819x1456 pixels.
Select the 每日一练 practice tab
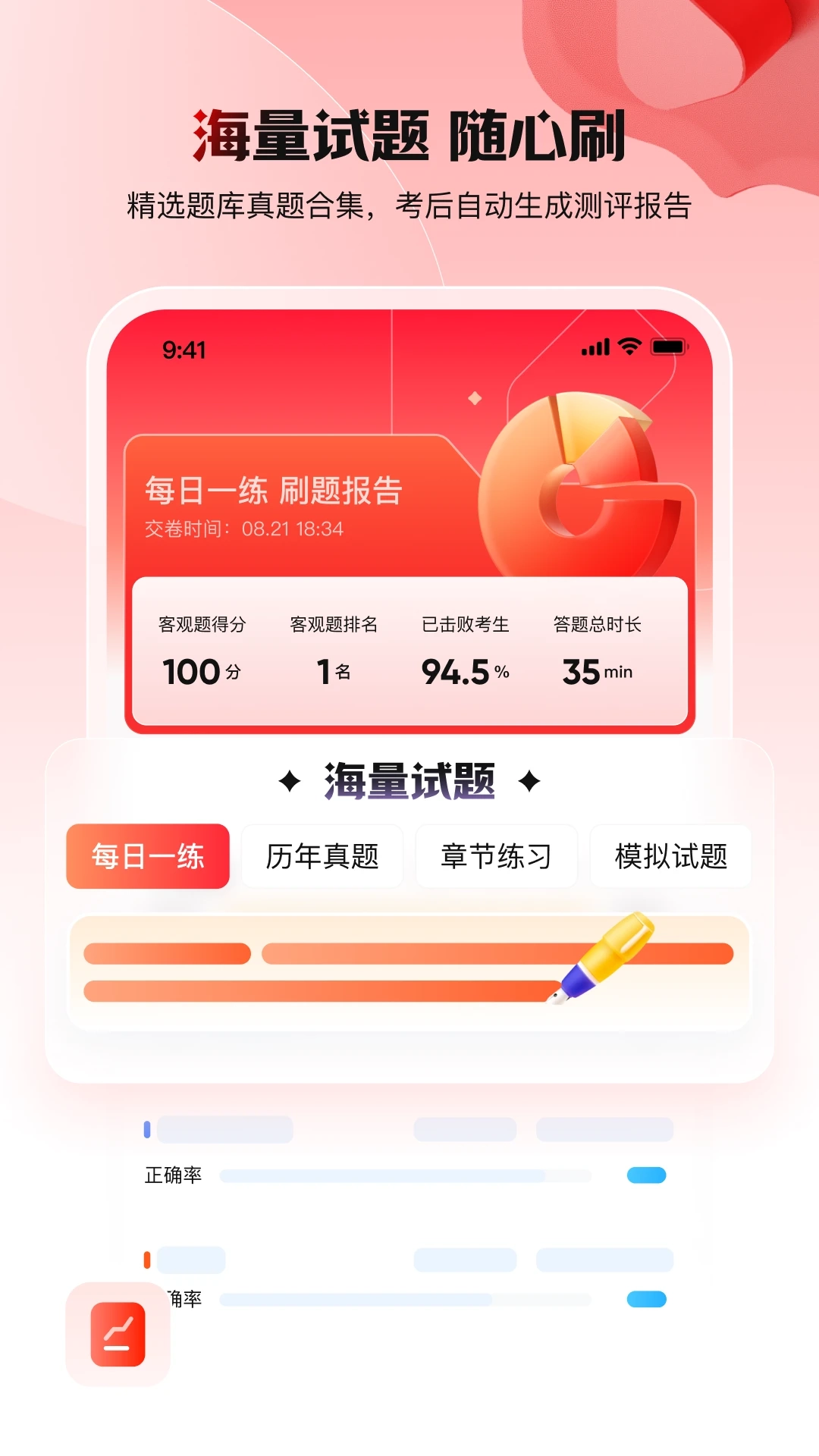147,855
